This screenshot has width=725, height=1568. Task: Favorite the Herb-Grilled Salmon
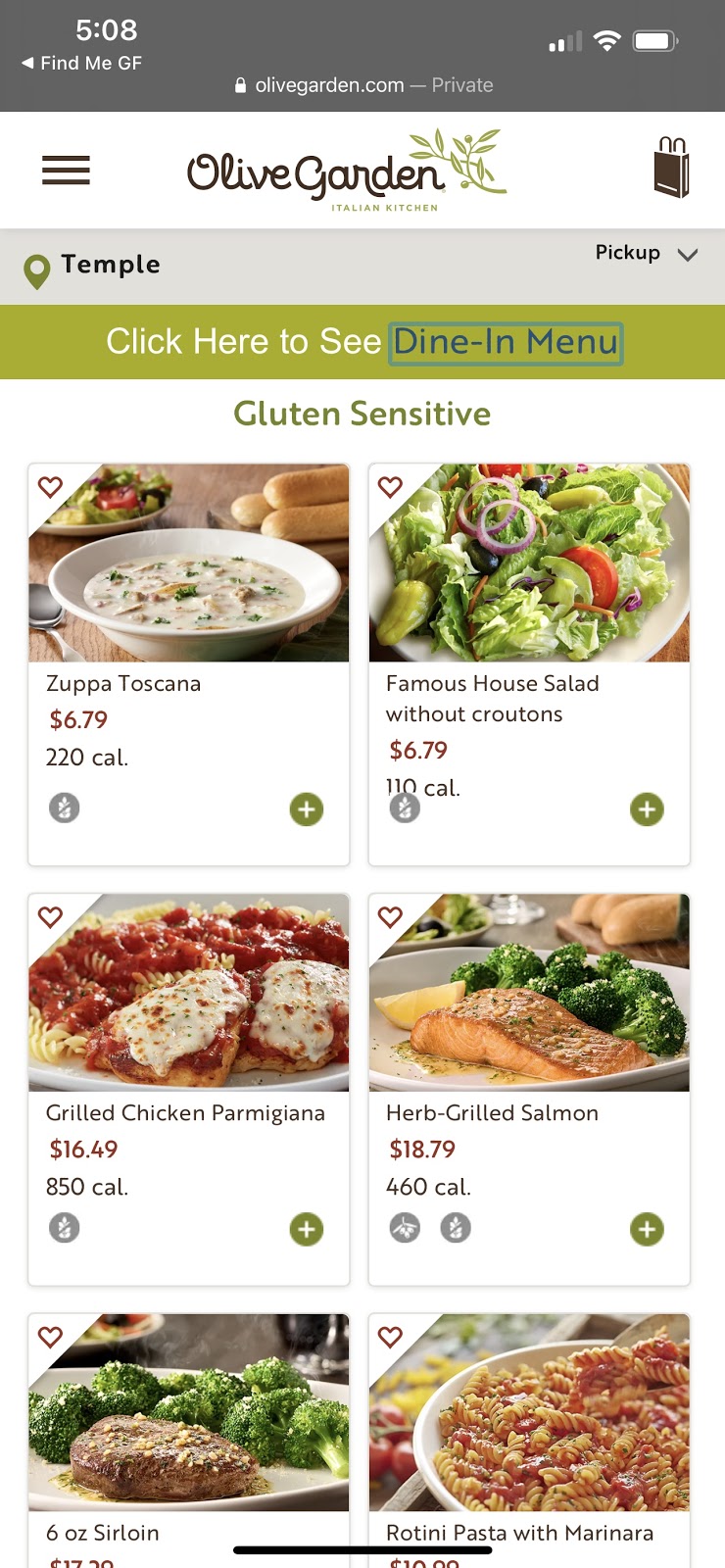(390, 916)
